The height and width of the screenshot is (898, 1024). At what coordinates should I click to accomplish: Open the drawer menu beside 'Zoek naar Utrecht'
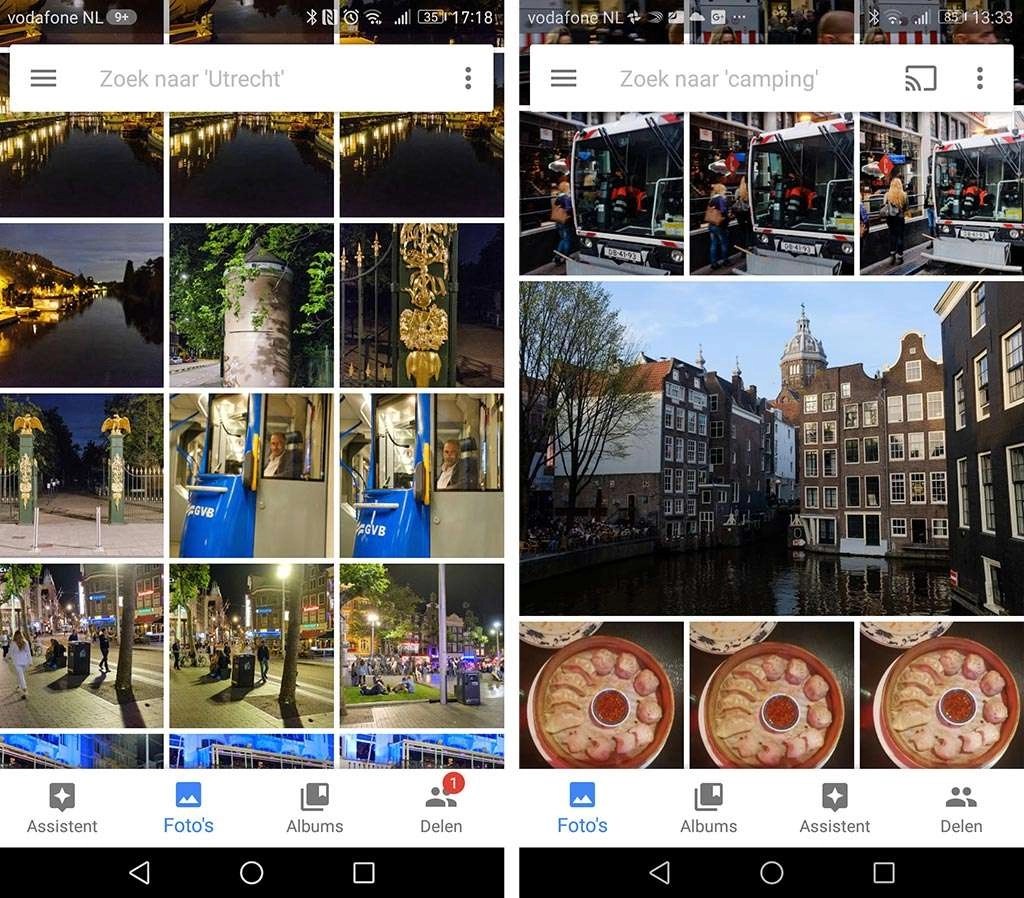(x=43, y=78)
